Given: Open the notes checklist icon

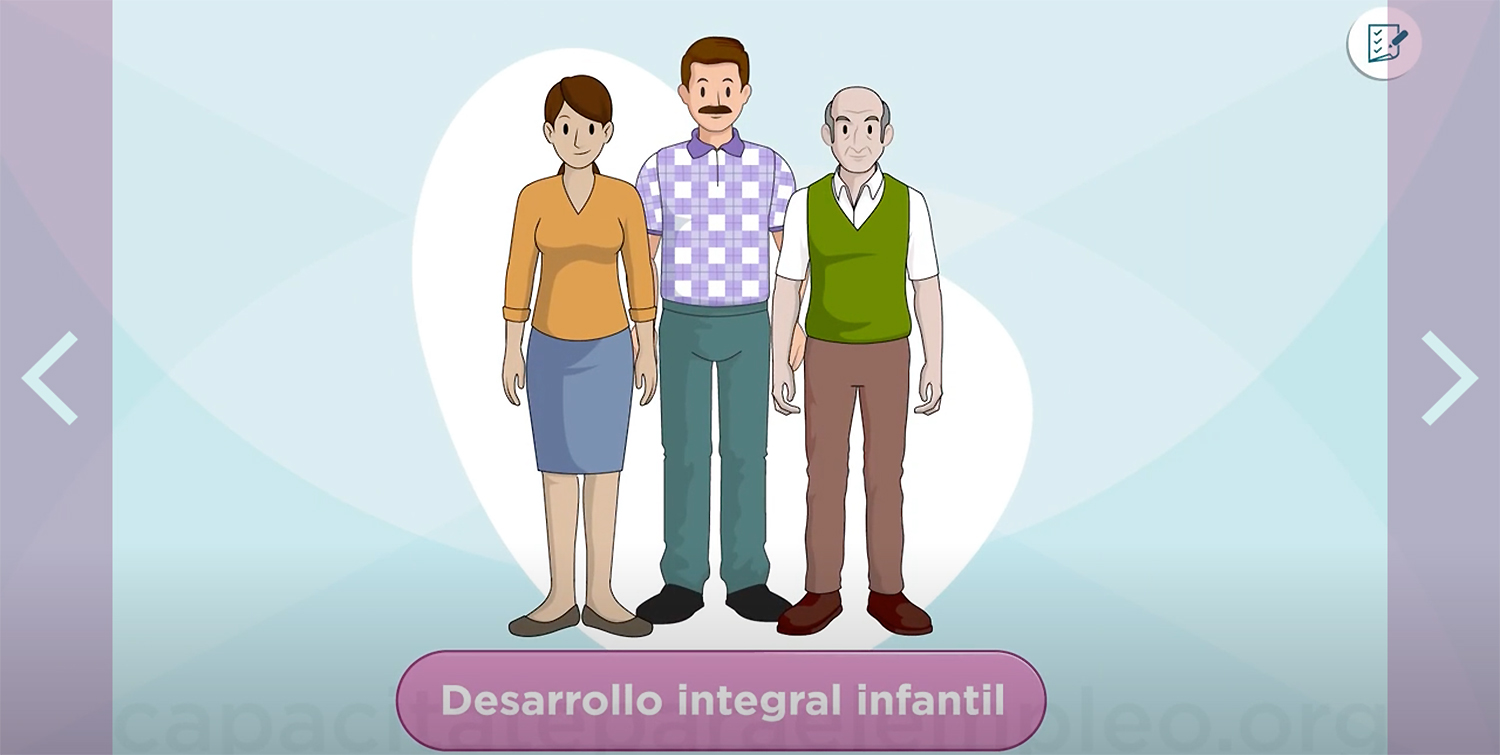Looking at the screenshot, I should (x=1385, y=43).
